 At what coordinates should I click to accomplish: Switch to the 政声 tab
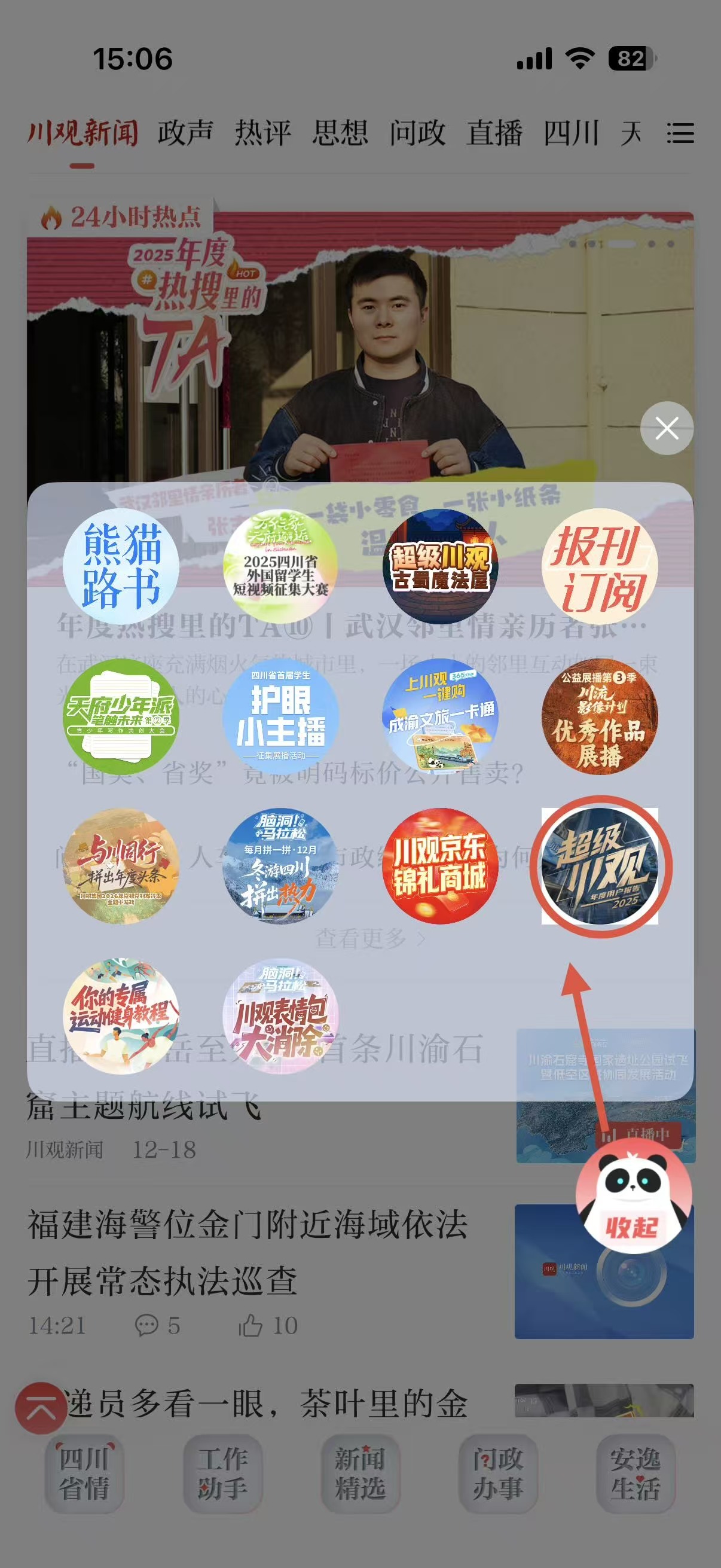[185, 133]
